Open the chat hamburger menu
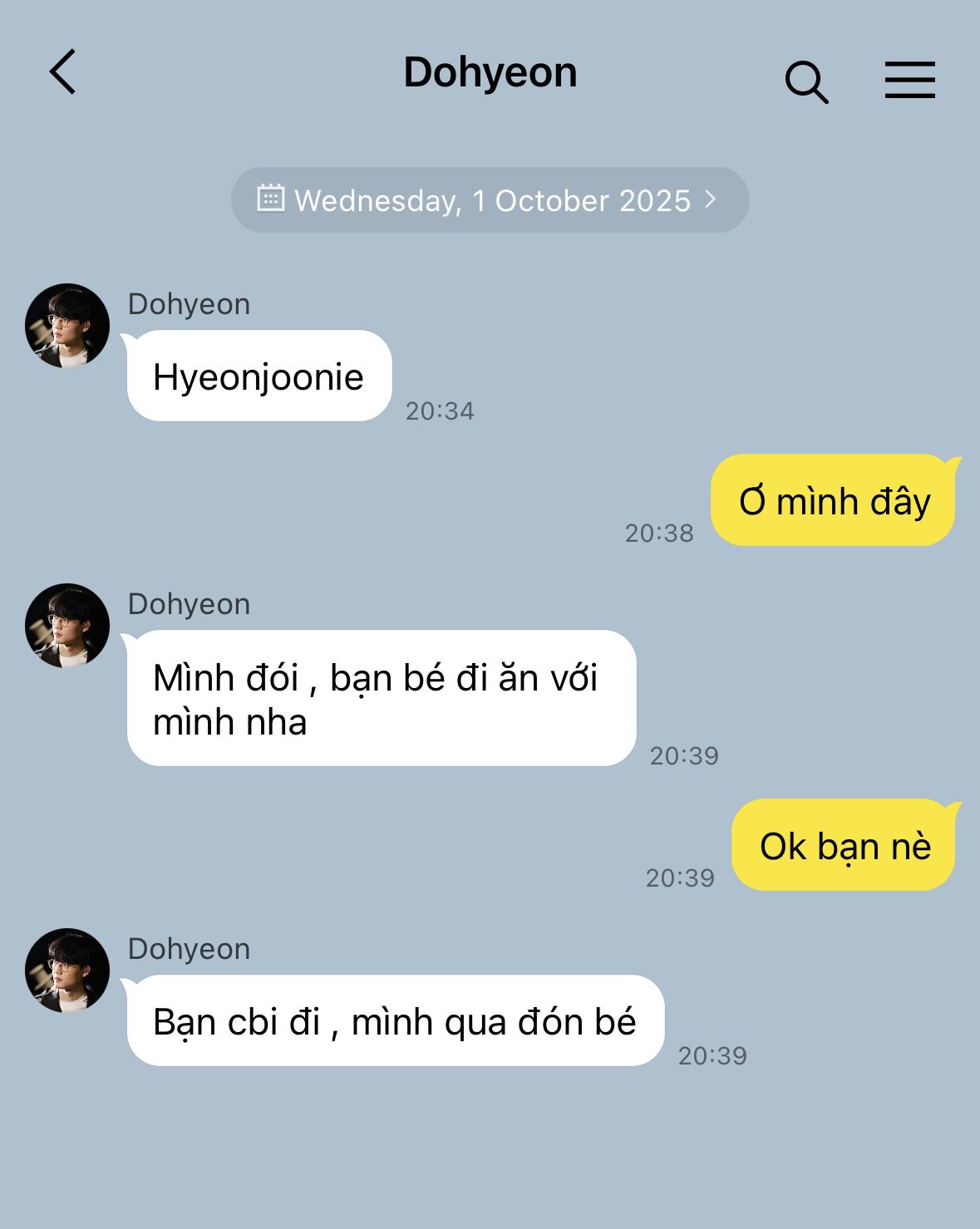 point(909,81)
